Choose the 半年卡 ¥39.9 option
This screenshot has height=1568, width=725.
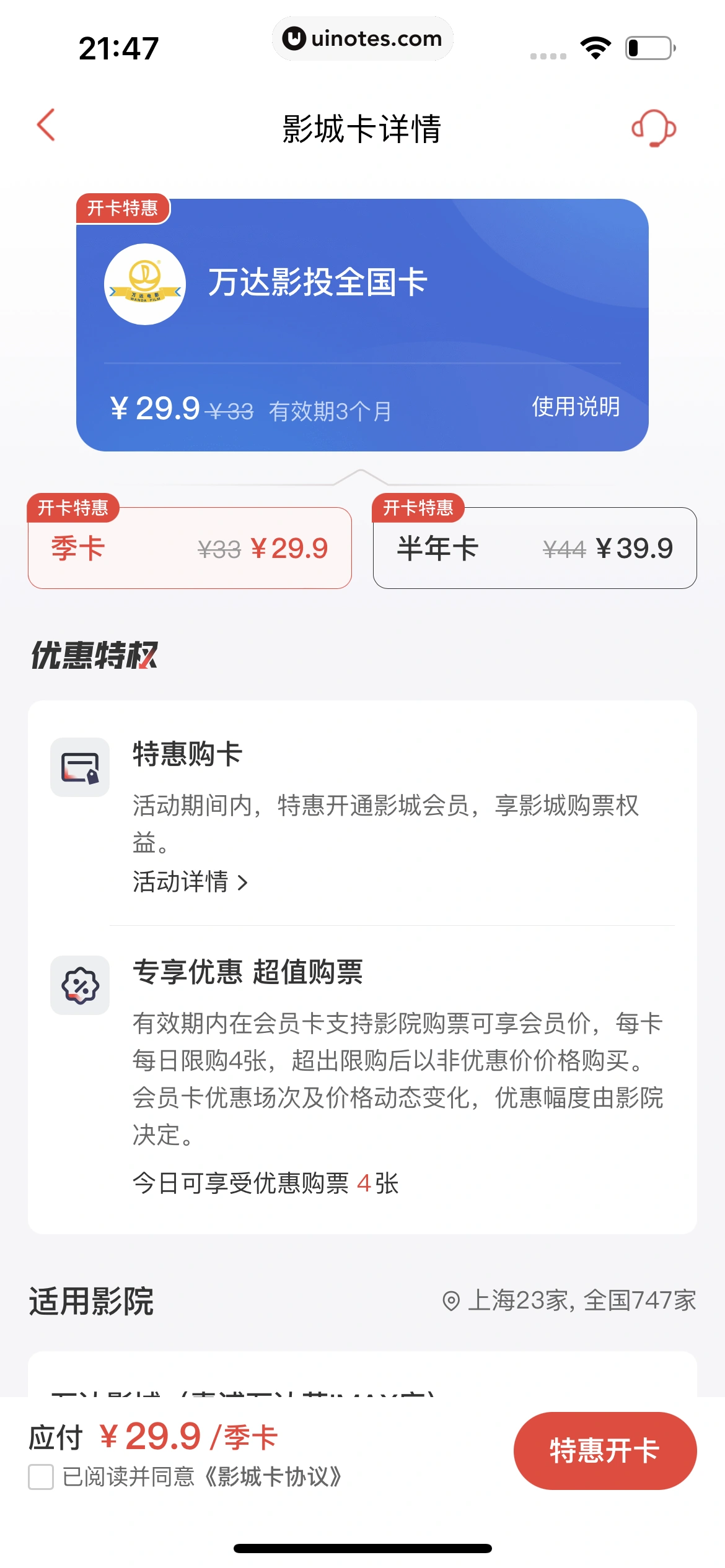535,548
